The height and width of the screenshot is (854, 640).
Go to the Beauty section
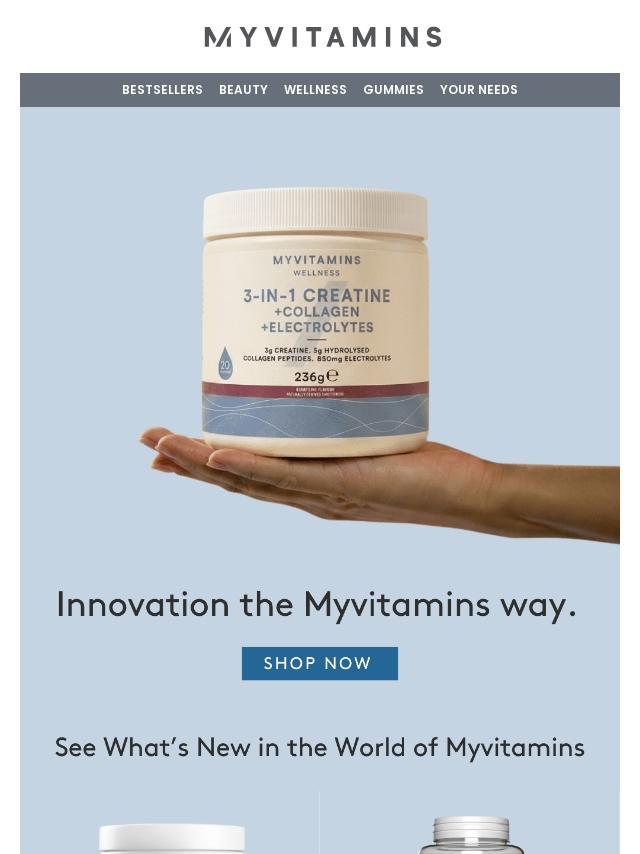pyautogui.click(x=243, y=90)
